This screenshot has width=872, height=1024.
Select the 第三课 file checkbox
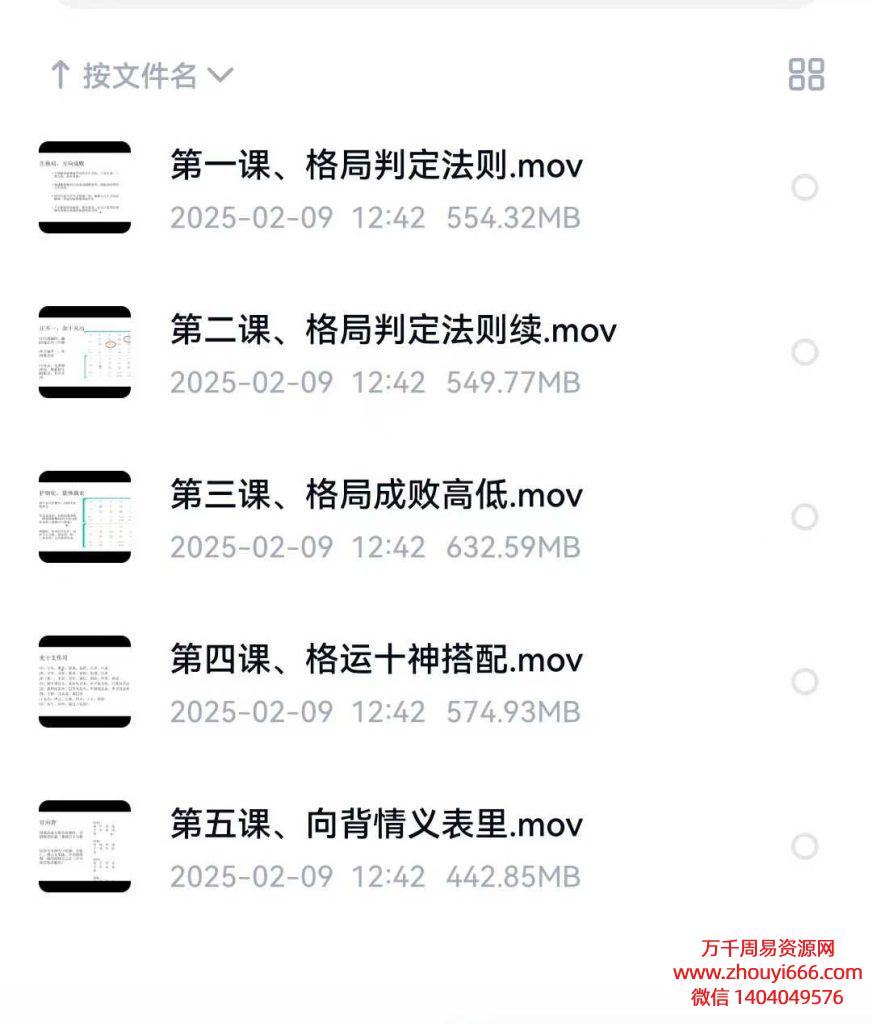point(804,517)
